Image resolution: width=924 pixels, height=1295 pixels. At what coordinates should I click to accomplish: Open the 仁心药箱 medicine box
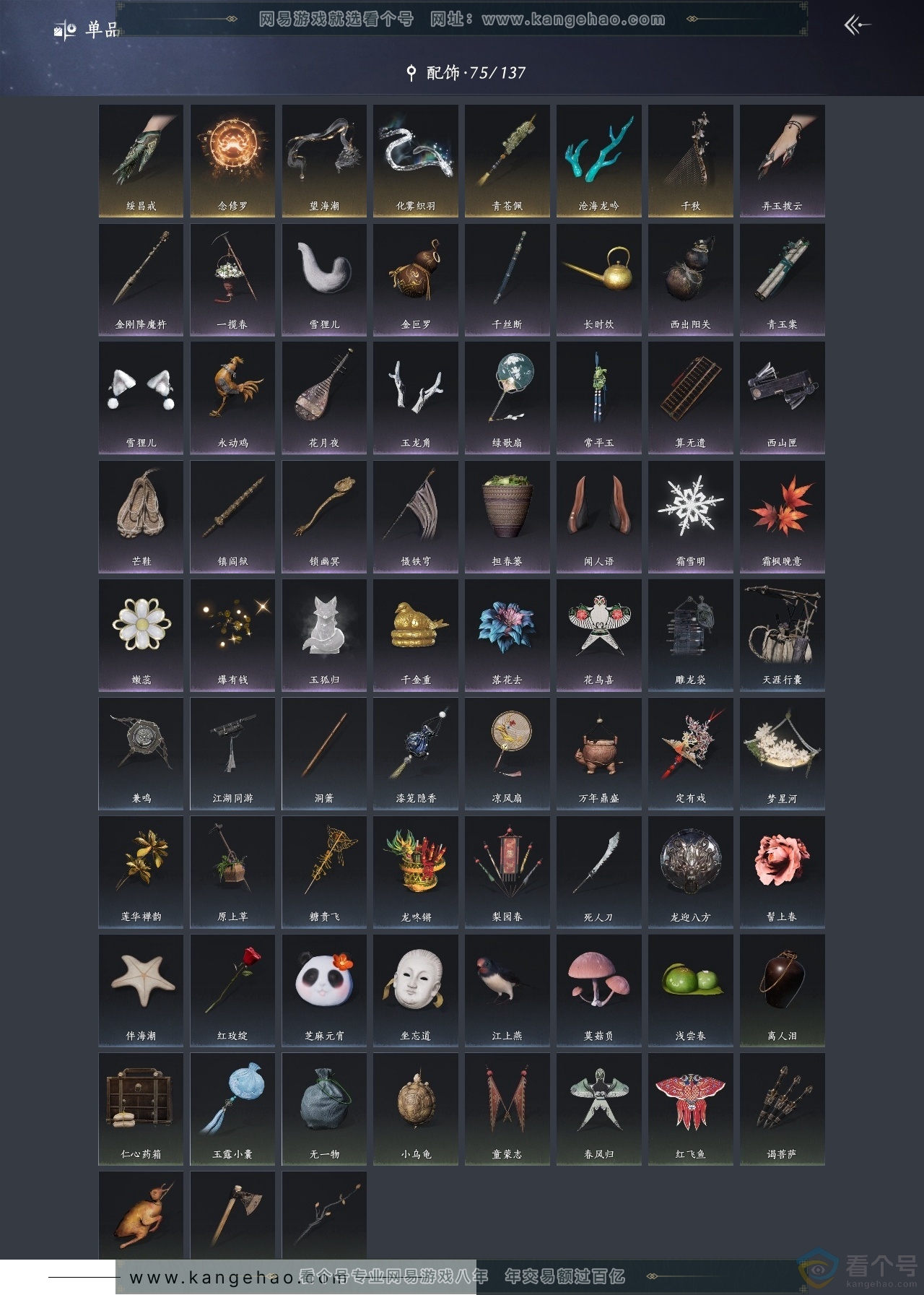(141, 1108)
